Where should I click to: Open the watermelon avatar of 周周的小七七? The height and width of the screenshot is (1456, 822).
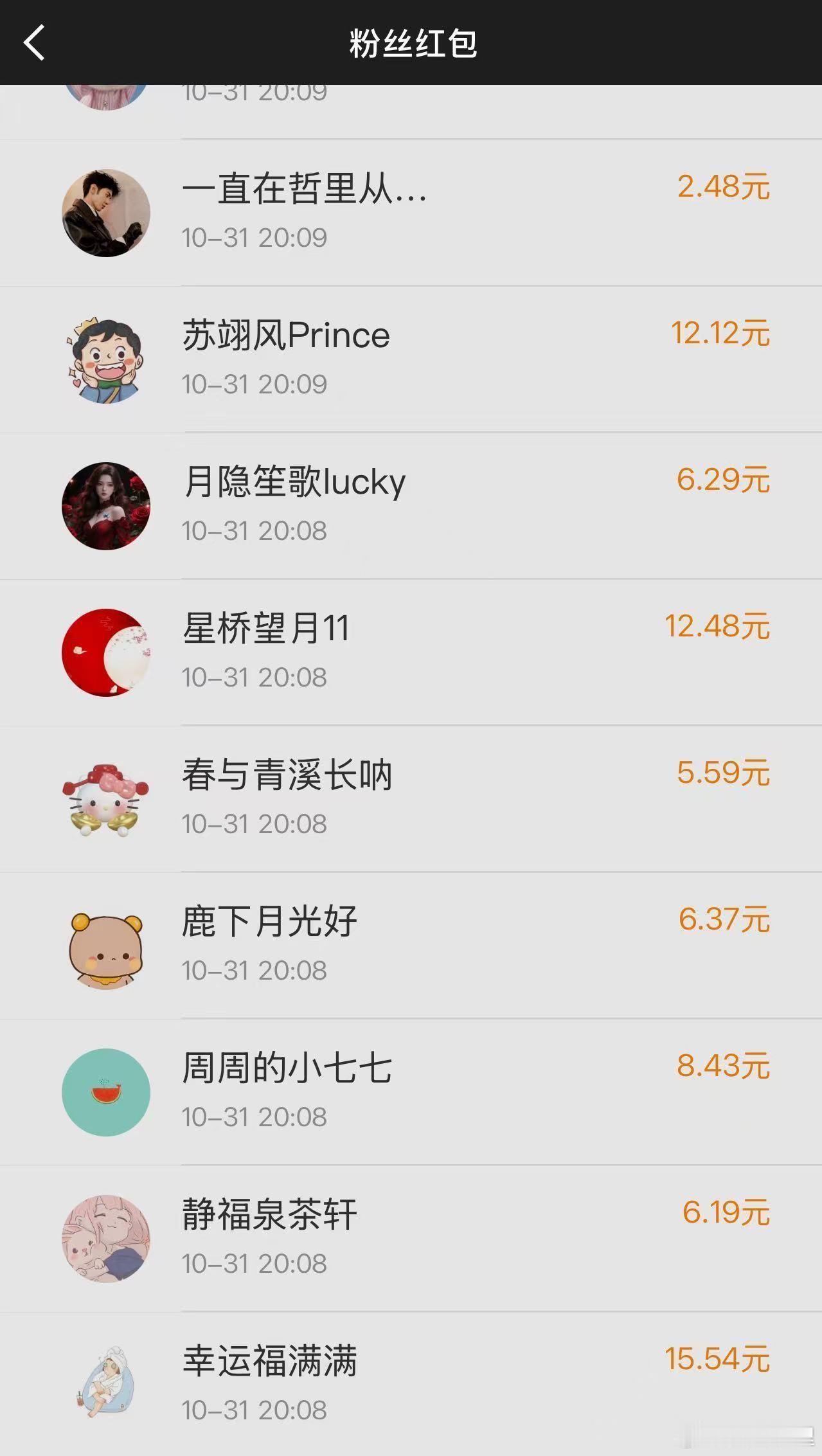pyautogui.click(x=106, y=1092)
